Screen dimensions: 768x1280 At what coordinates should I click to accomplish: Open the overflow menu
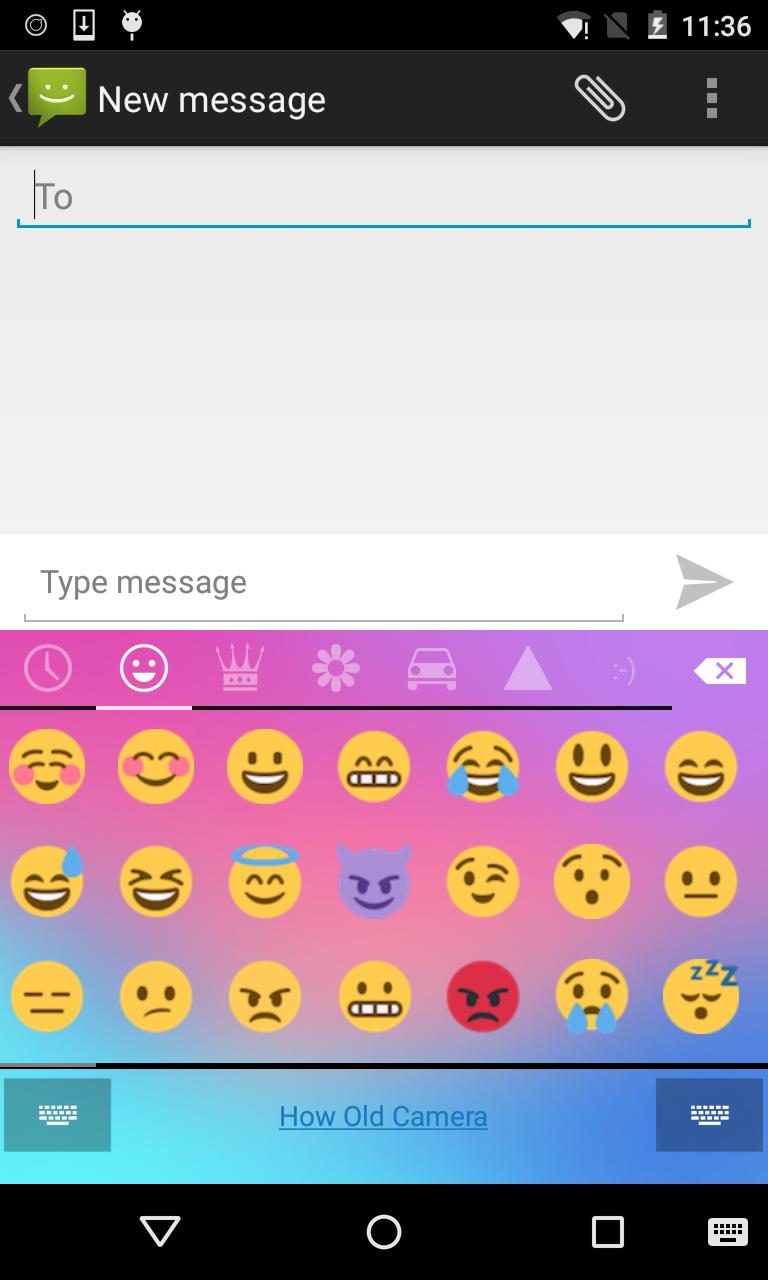click(x=711, y=98)
